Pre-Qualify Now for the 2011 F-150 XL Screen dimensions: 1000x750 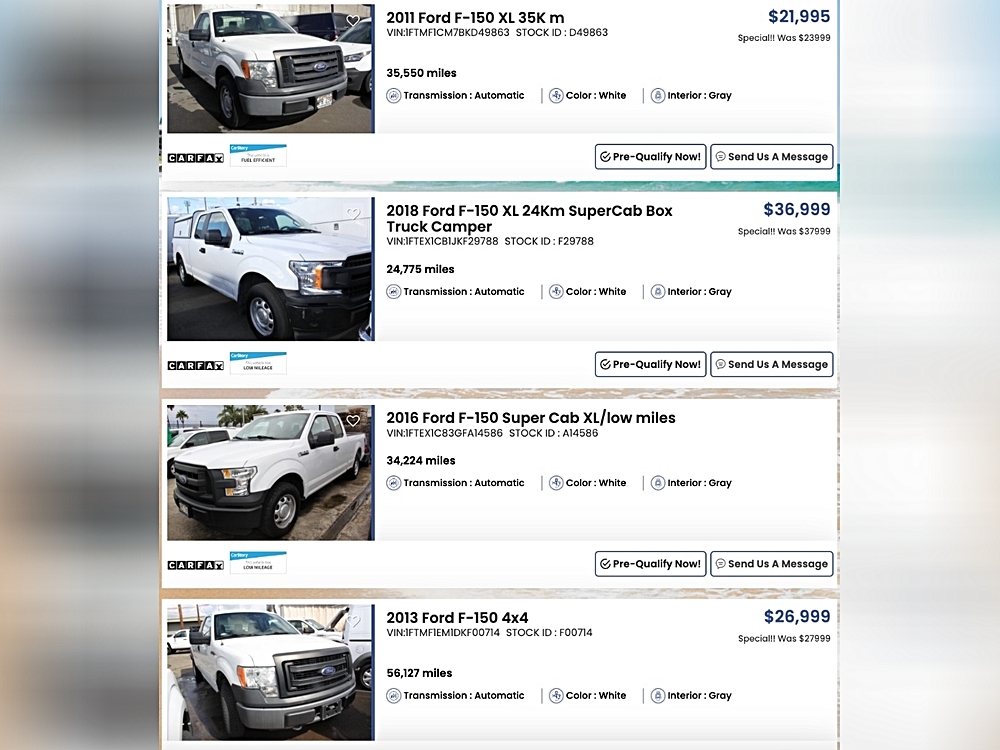click(650, 157)
